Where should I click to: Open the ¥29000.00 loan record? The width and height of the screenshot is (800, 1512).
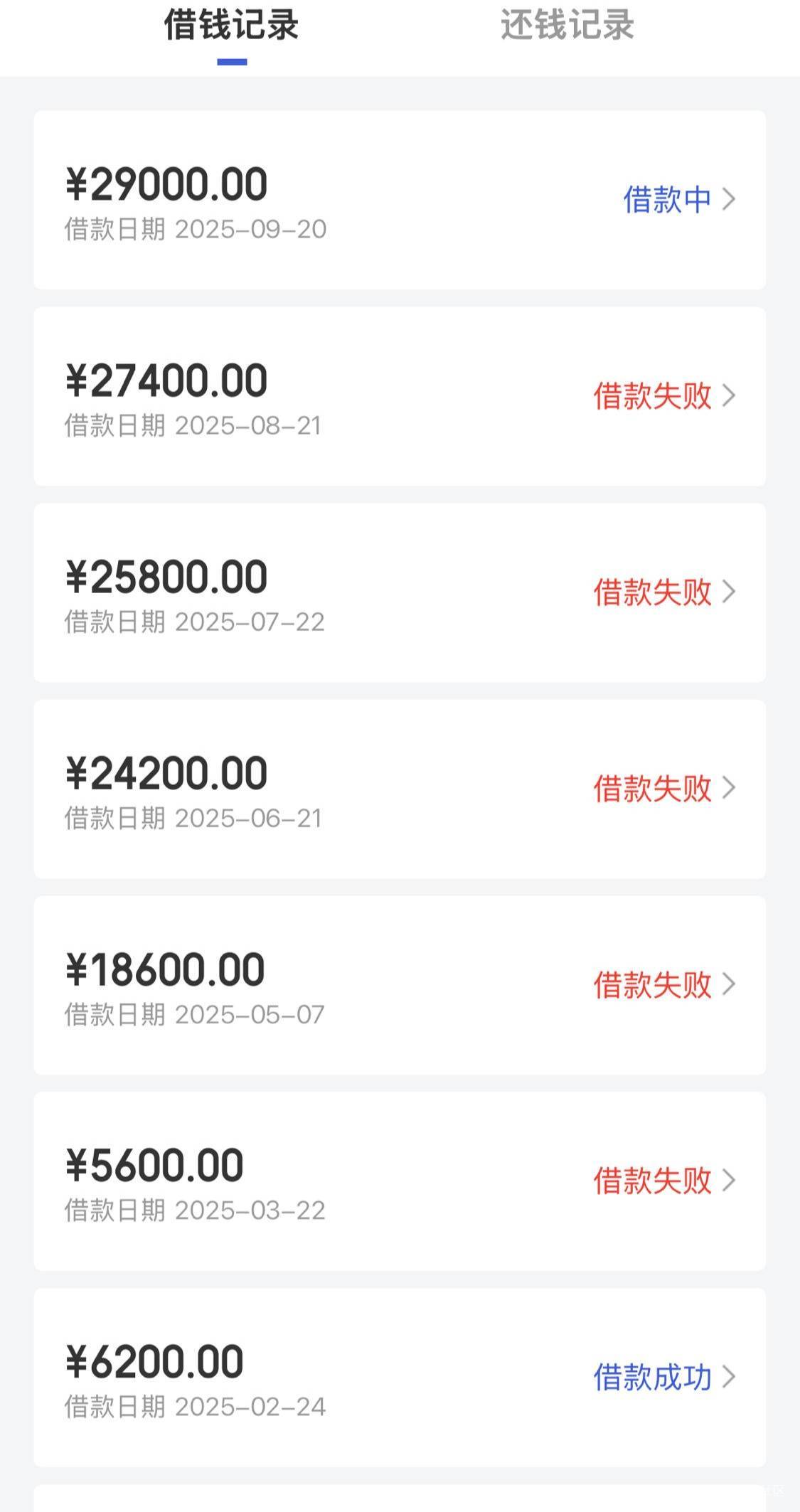pyautogui.click(x=400, y=200)
